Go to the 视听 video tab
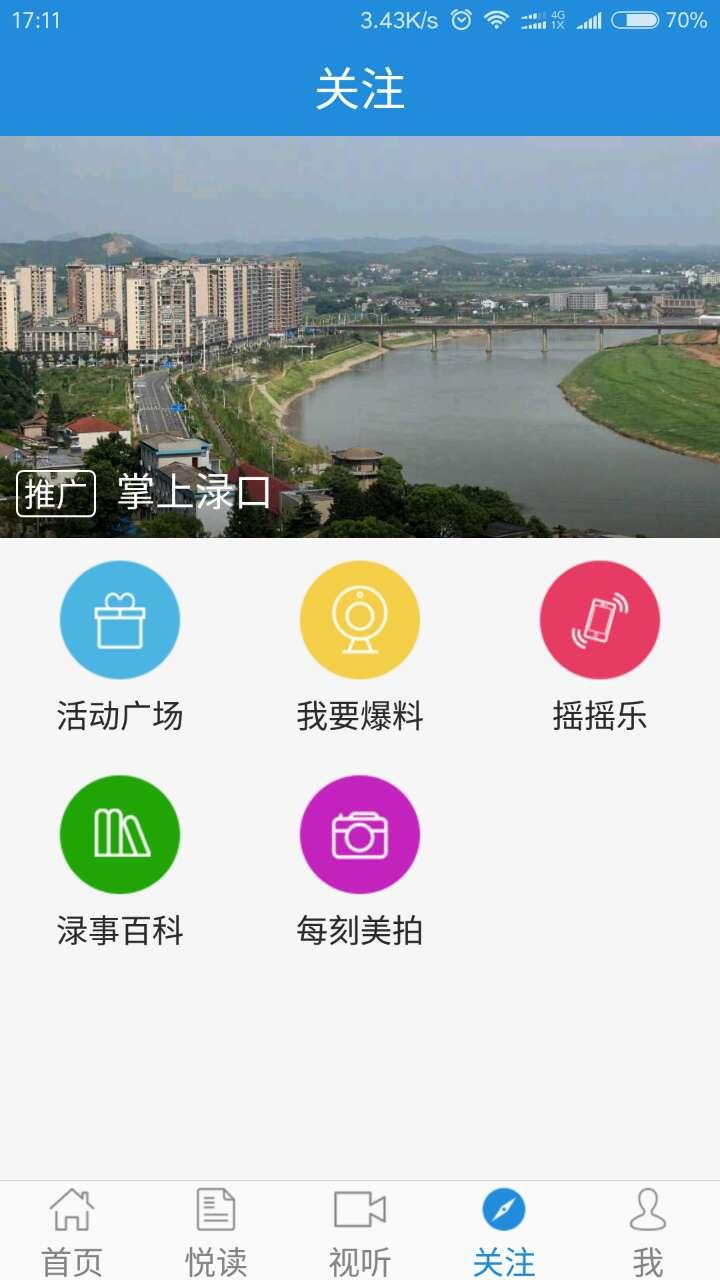 [360, 1232]
